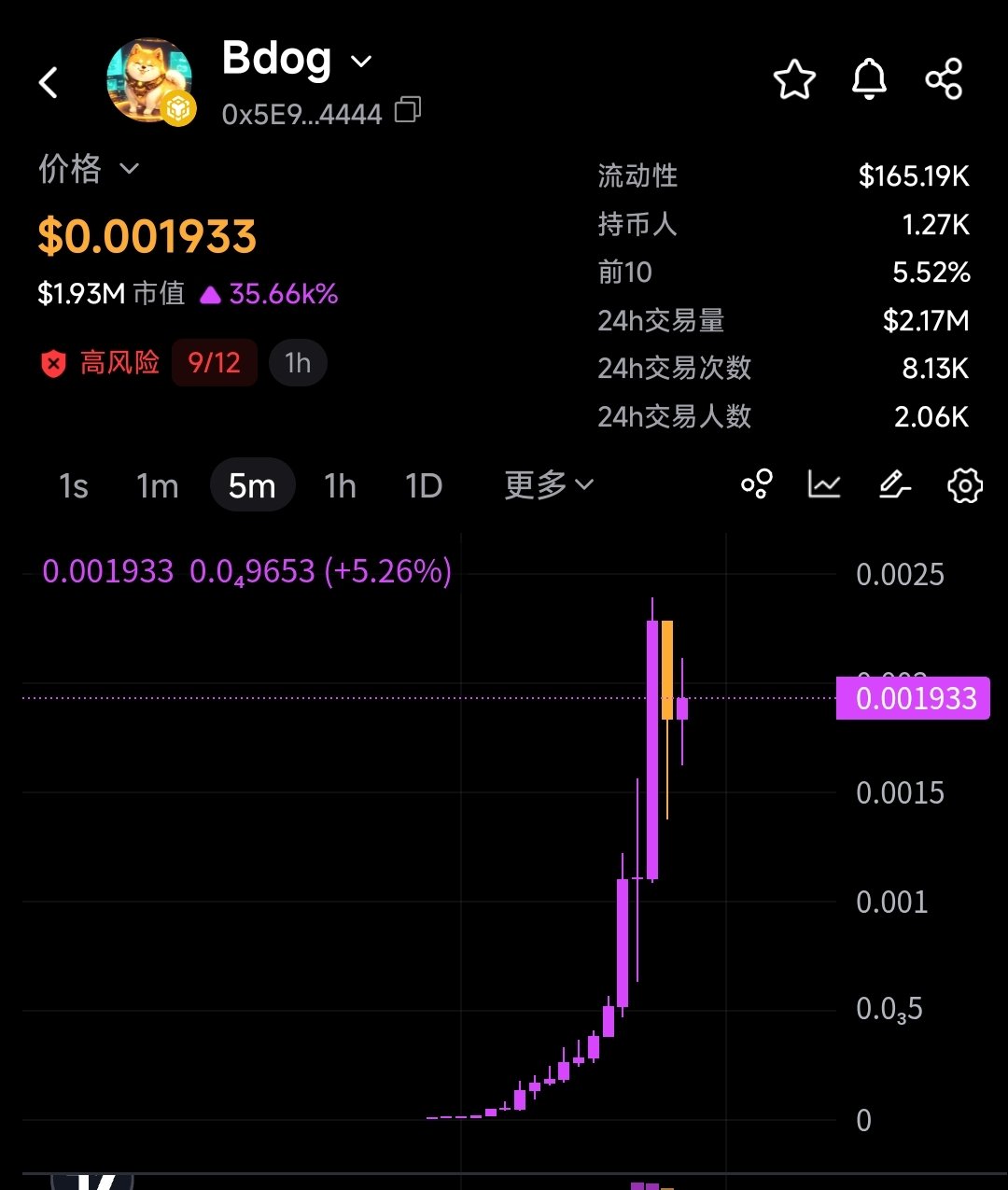This screenshot has height=1190, width=1008.
Task: Select the 5m chart interval
Action: pyautogui.click(x=252, y=486)
